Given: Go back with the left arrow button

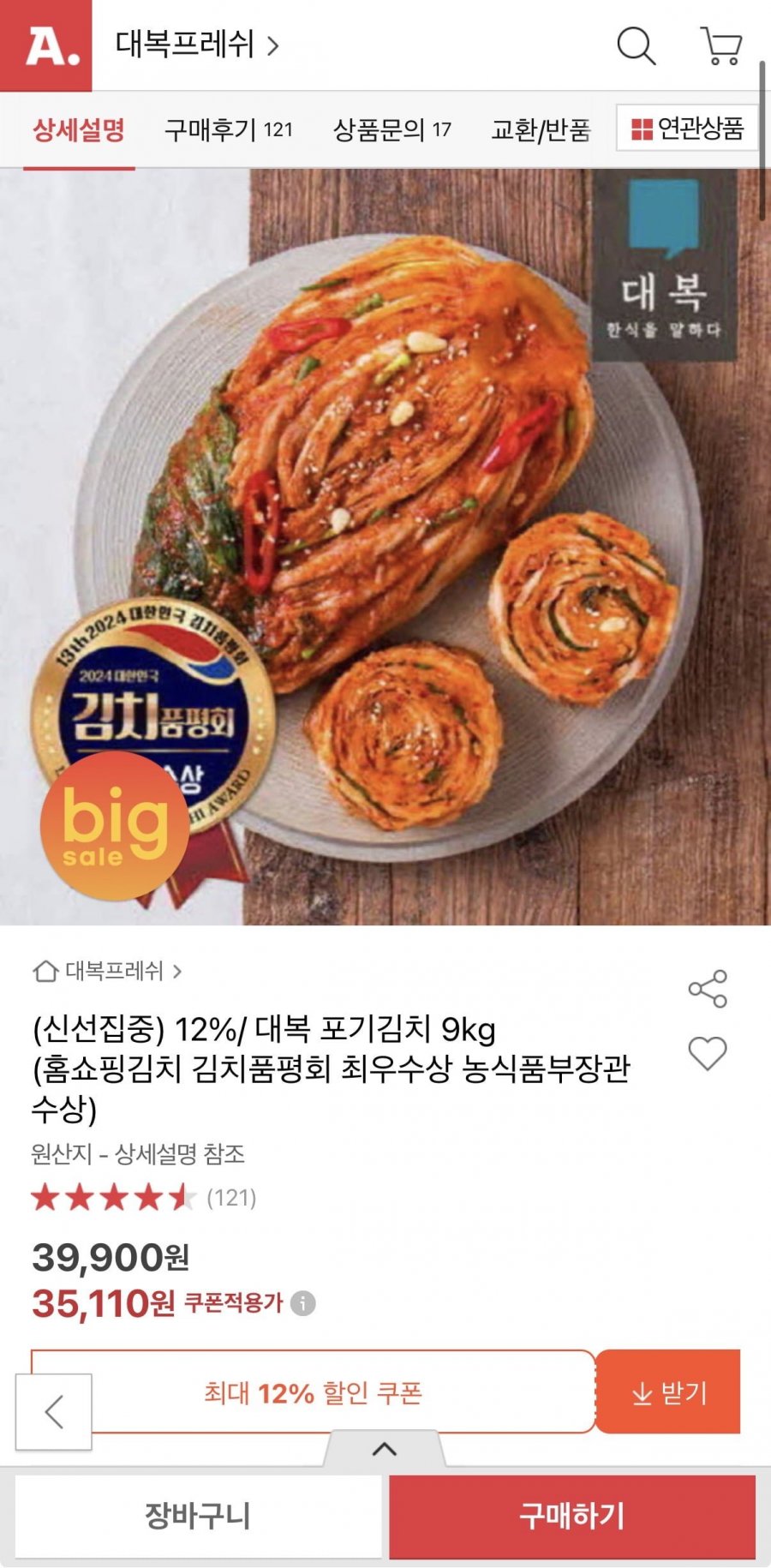Looking at the screenshot, I should [54, 1412].
